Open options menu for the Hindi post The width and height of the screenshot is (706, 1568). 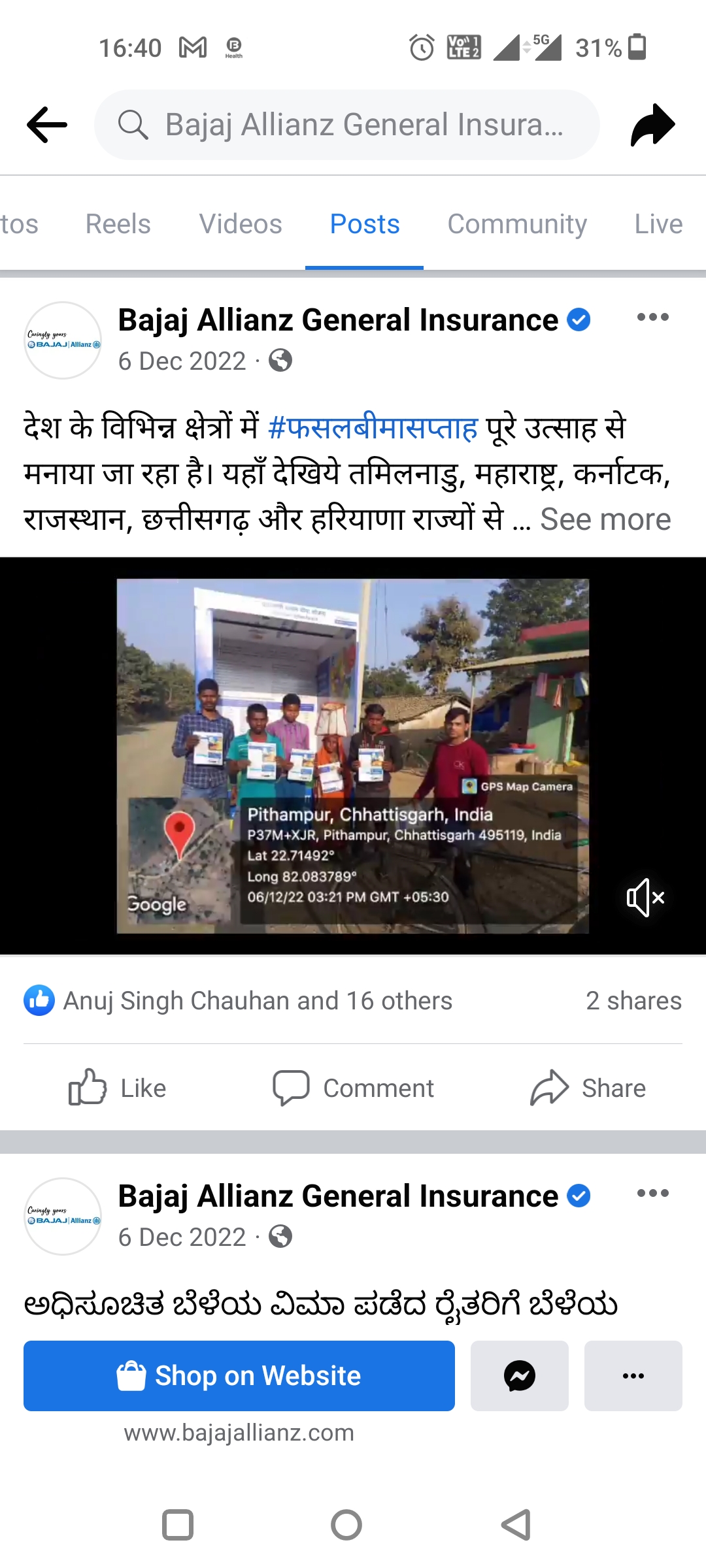pyautogui.click(x=652, y=318)
